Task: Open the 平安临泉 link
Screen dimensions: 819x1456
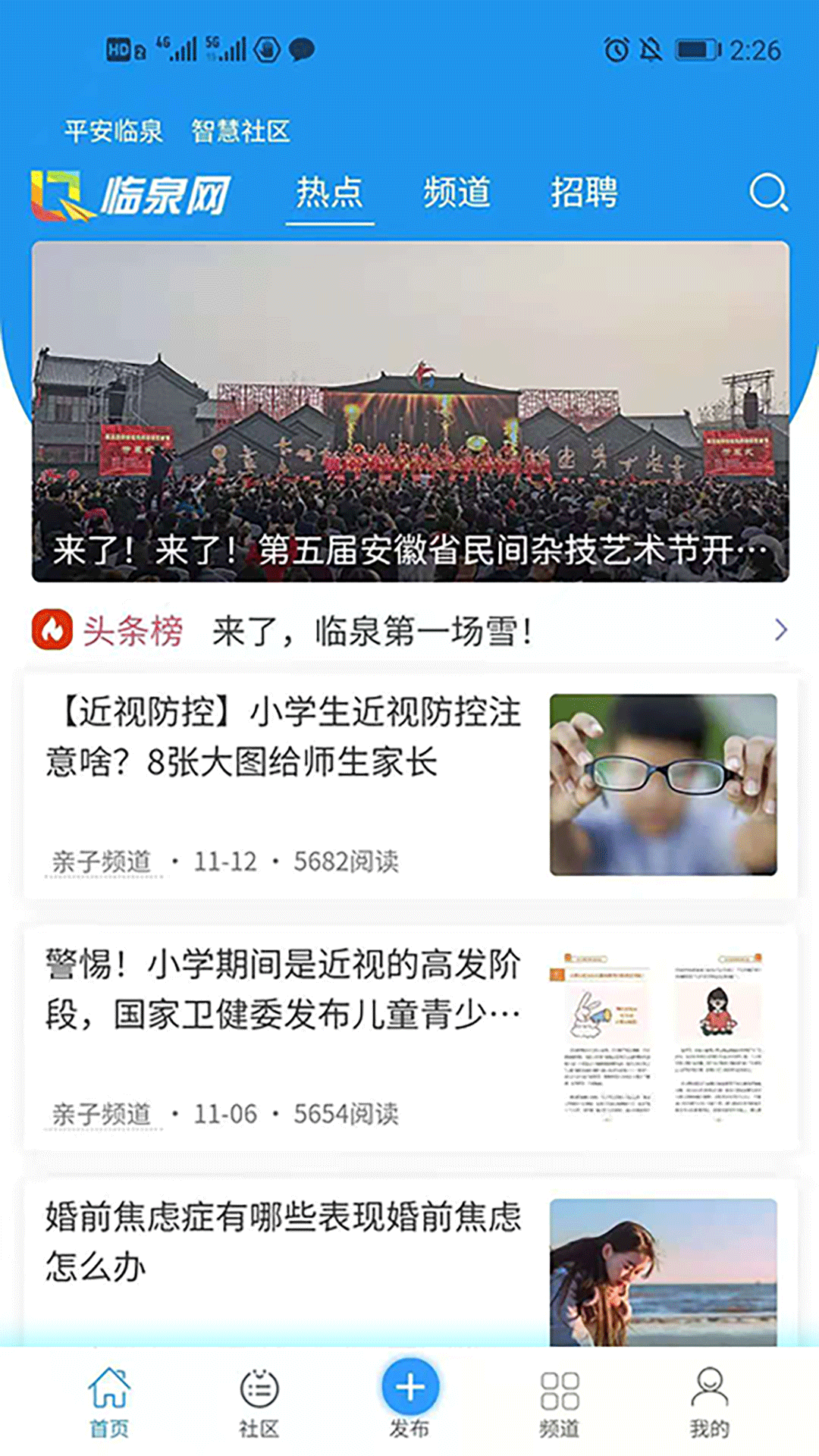Action: tap(113, 131)
